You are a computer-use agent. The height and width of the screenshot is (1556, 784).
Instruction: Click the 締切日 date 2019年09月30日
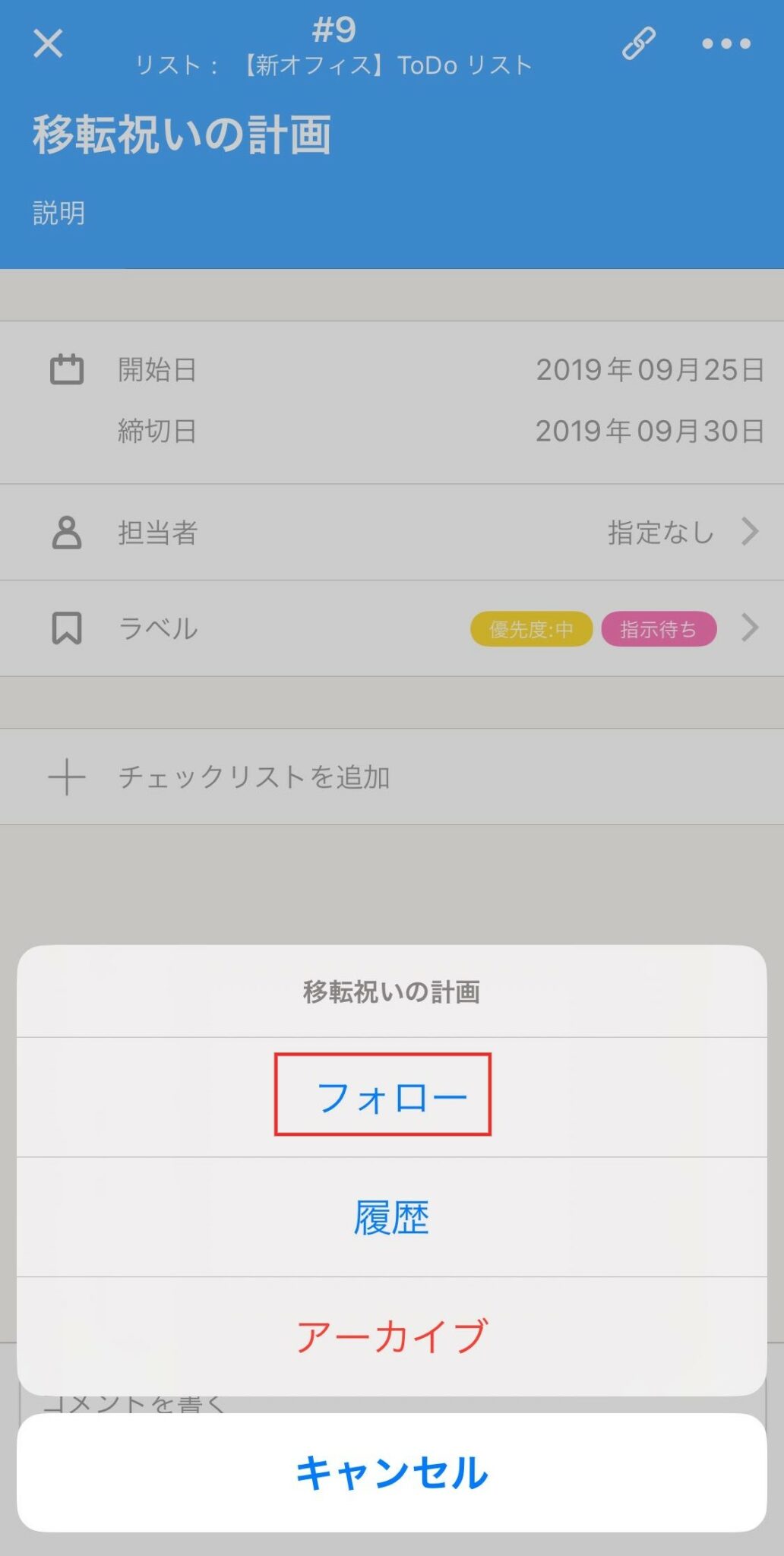pyautogui.click(x=650, y=432)
